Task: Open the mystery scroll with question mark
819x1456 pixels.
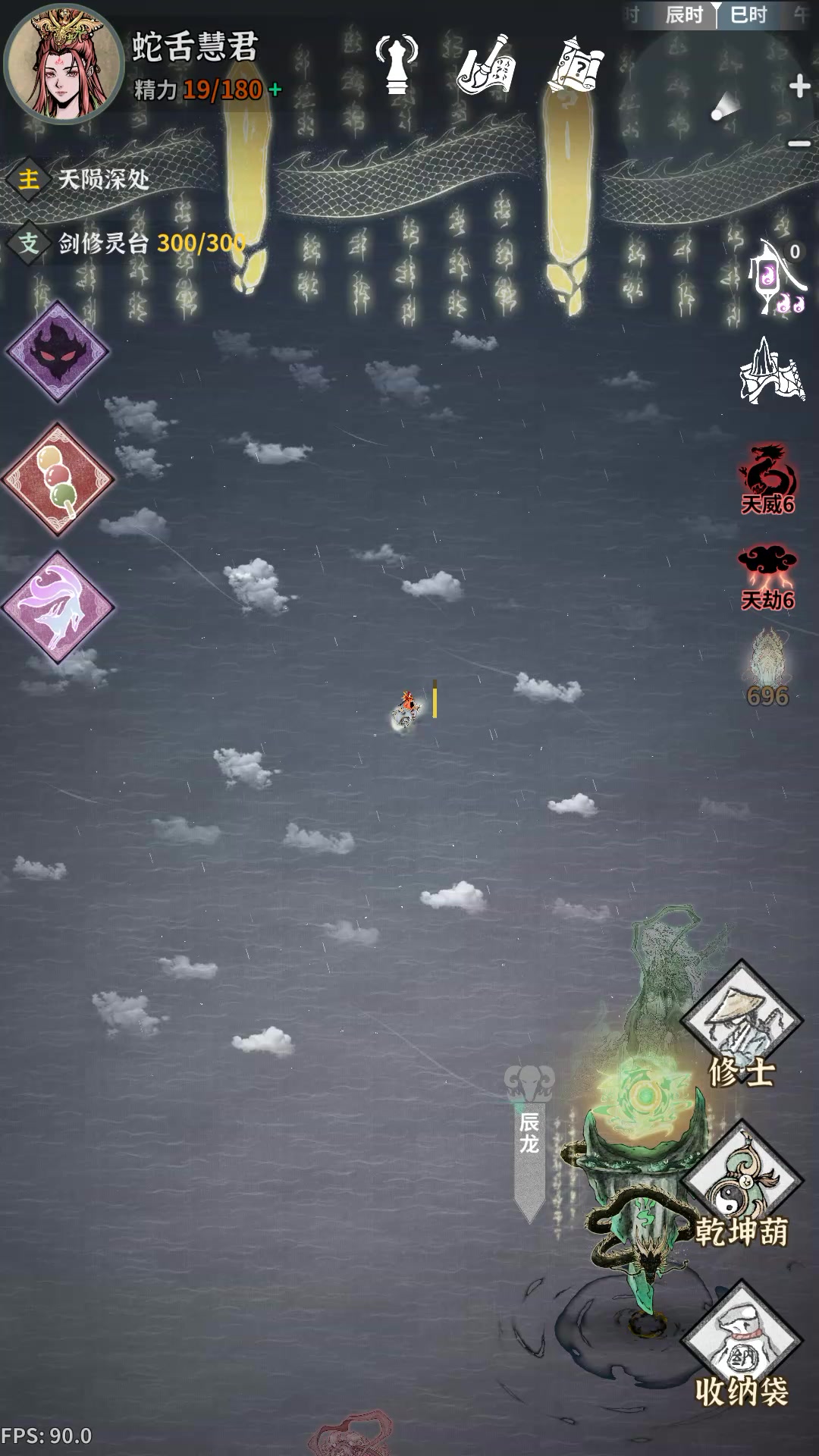Action: tap(579, 65)
